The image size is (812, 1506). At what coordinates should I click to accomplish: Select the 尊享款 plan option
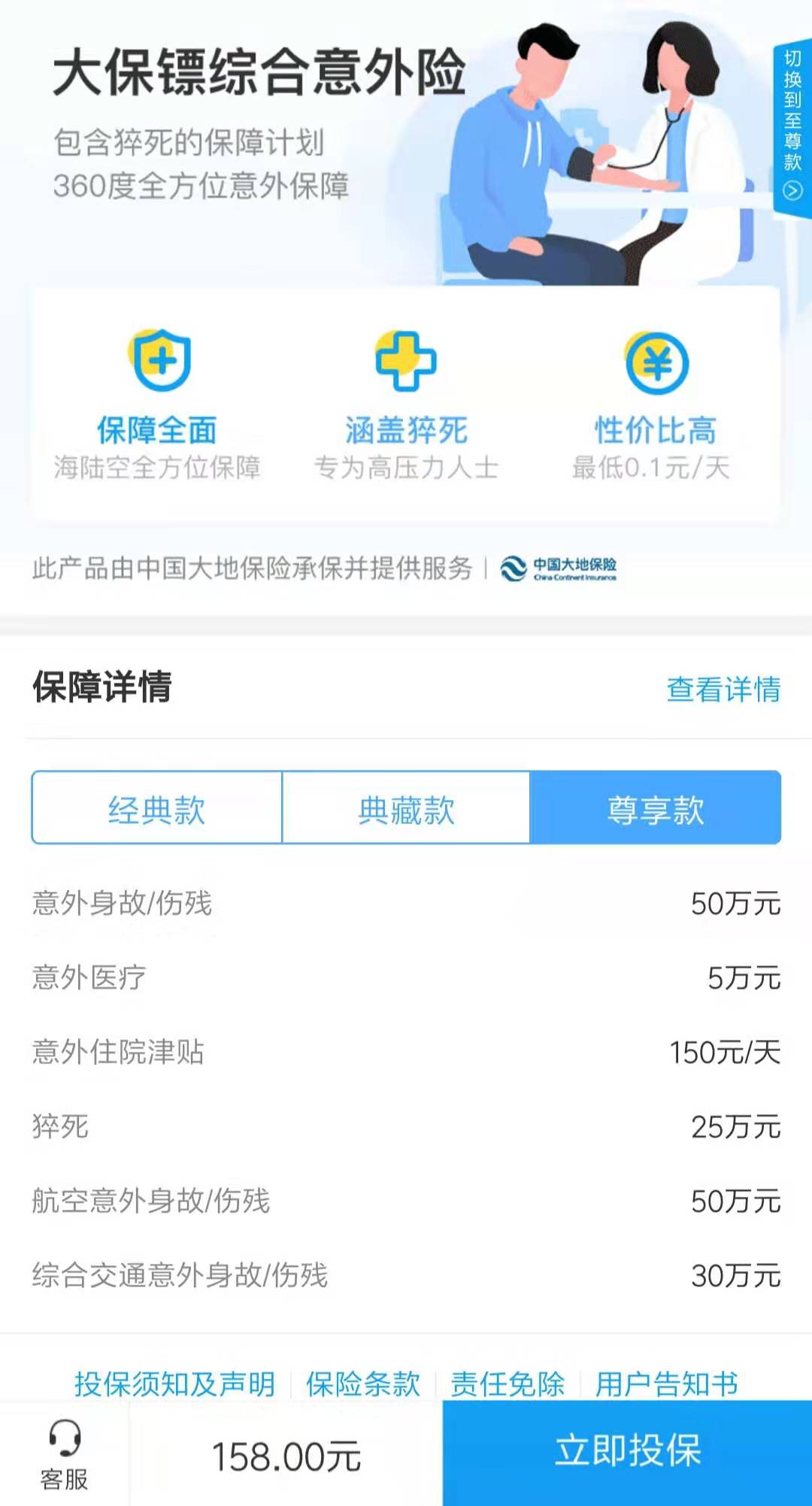[656, 808]
